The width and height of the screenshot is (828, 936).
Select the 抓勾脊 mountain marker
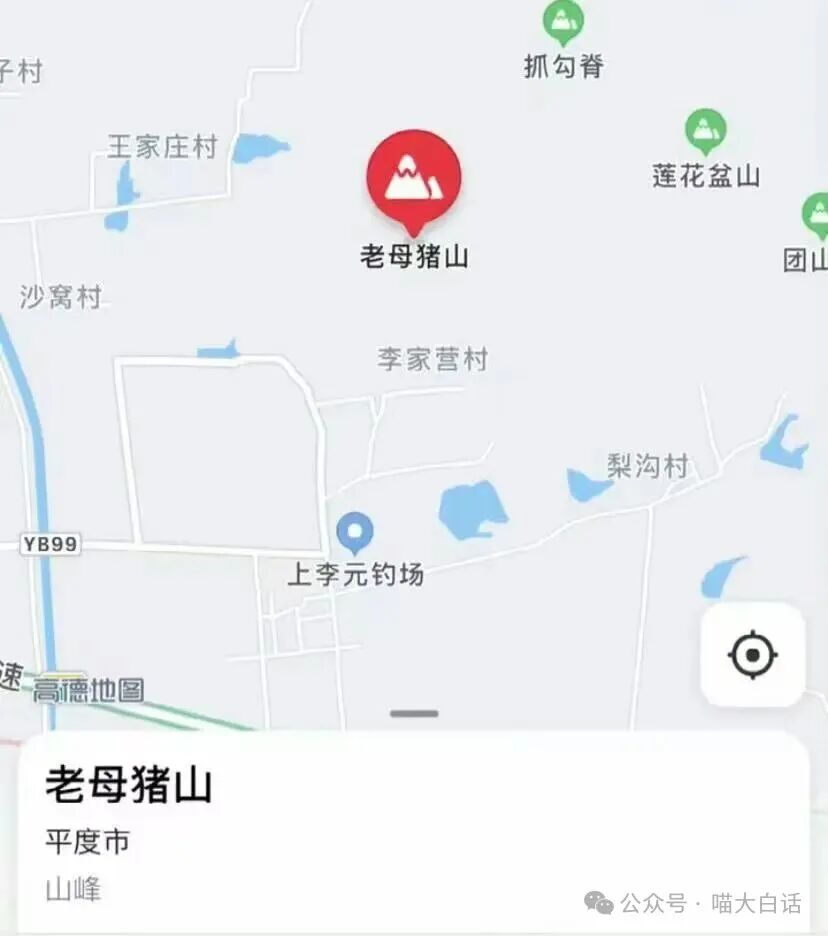tap(563, 22)
